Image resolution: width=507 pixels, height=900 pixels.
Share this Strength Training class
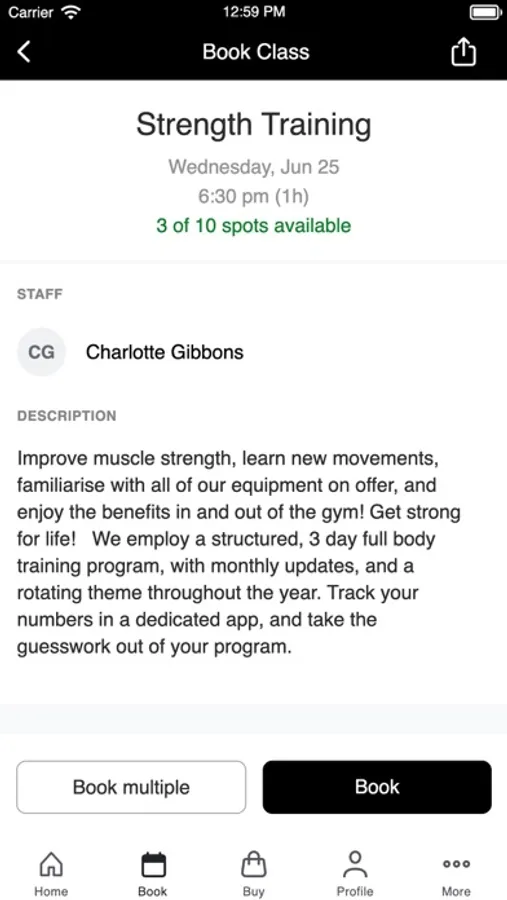[463, 52]
